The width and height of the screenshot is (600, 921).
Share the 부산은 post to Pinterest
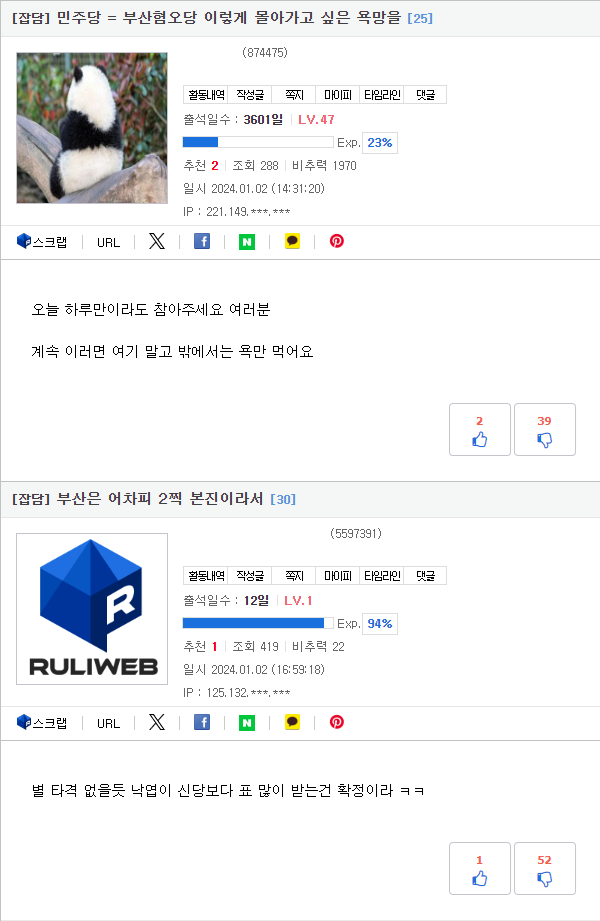tap(337, 722)
